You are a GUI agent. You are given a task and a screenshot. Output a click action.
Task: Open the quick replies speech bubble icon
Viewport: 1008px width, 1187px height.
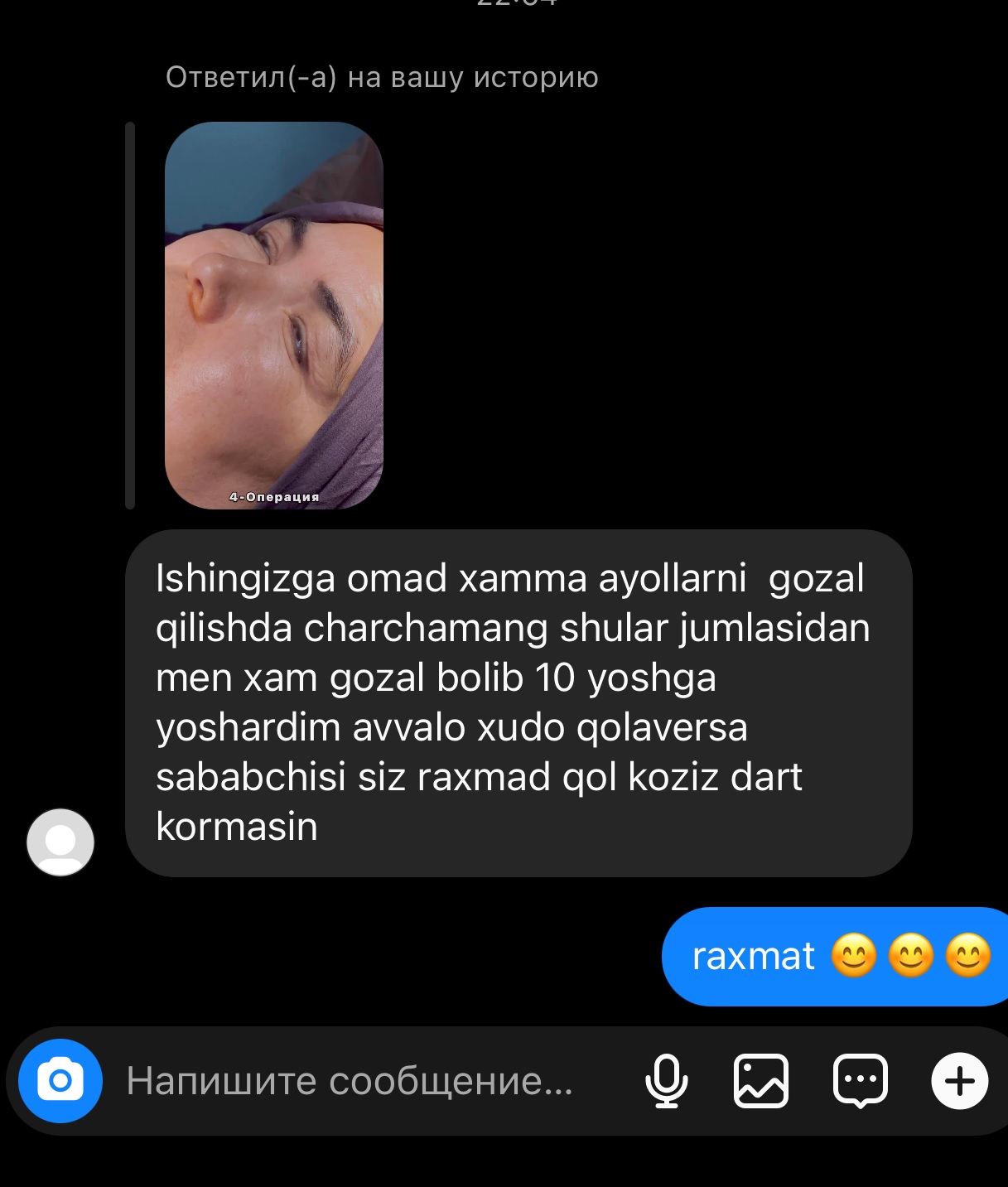click(x=861, y=1081)
